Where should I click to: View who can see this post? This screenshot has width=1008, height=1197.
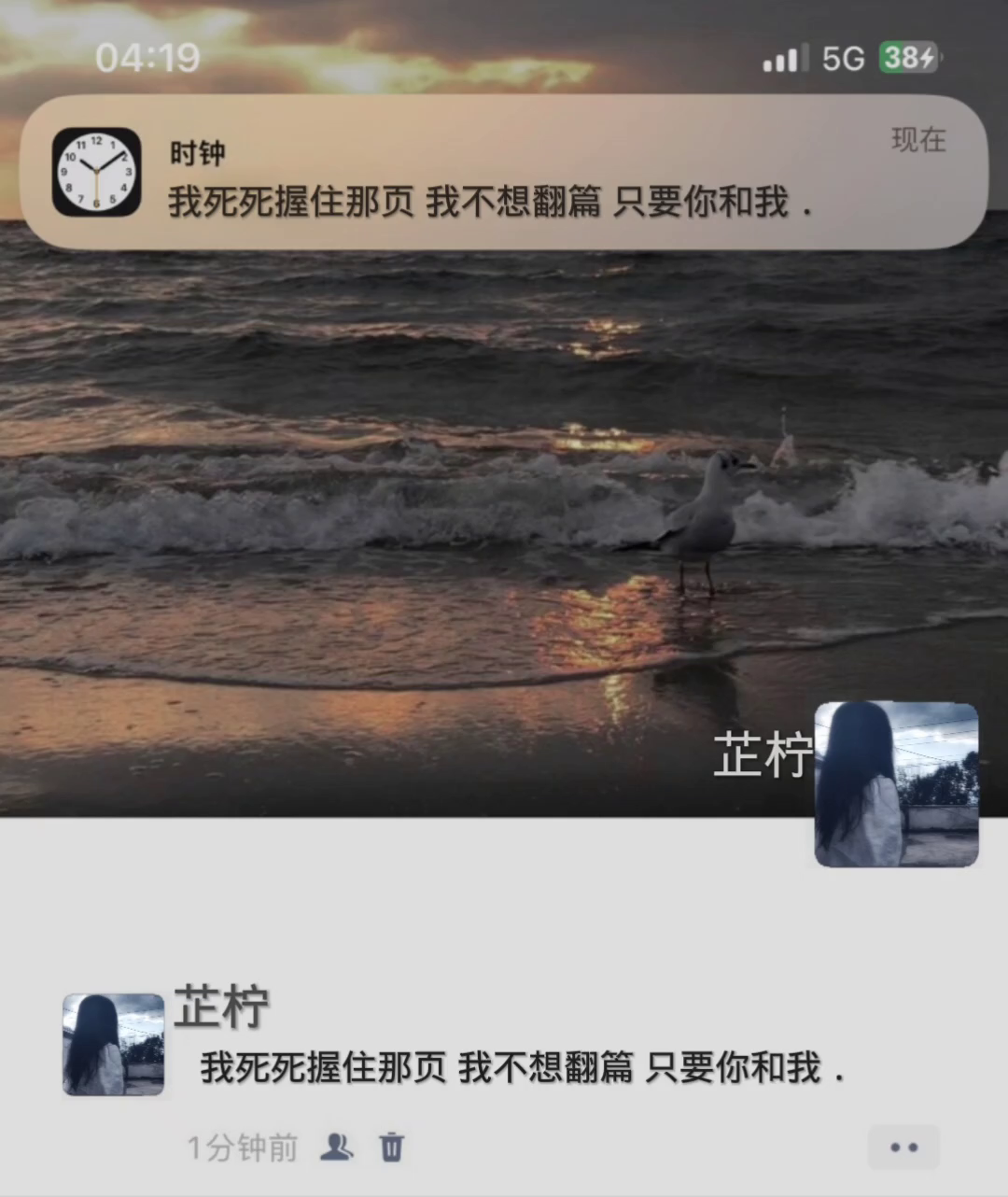(336, 1147)
